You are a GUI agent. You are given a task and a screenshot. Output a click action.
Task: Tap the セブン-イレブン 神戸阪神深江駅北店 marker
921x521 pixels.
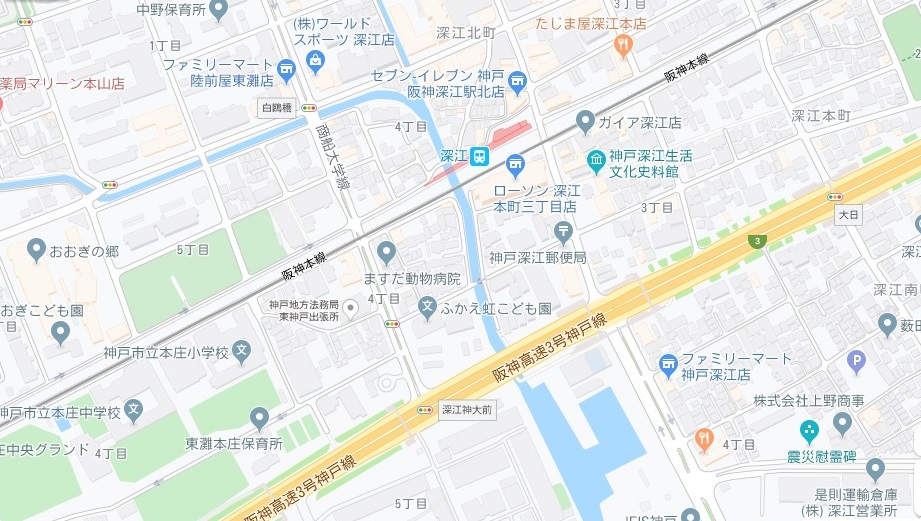click(x=517, y=79)
